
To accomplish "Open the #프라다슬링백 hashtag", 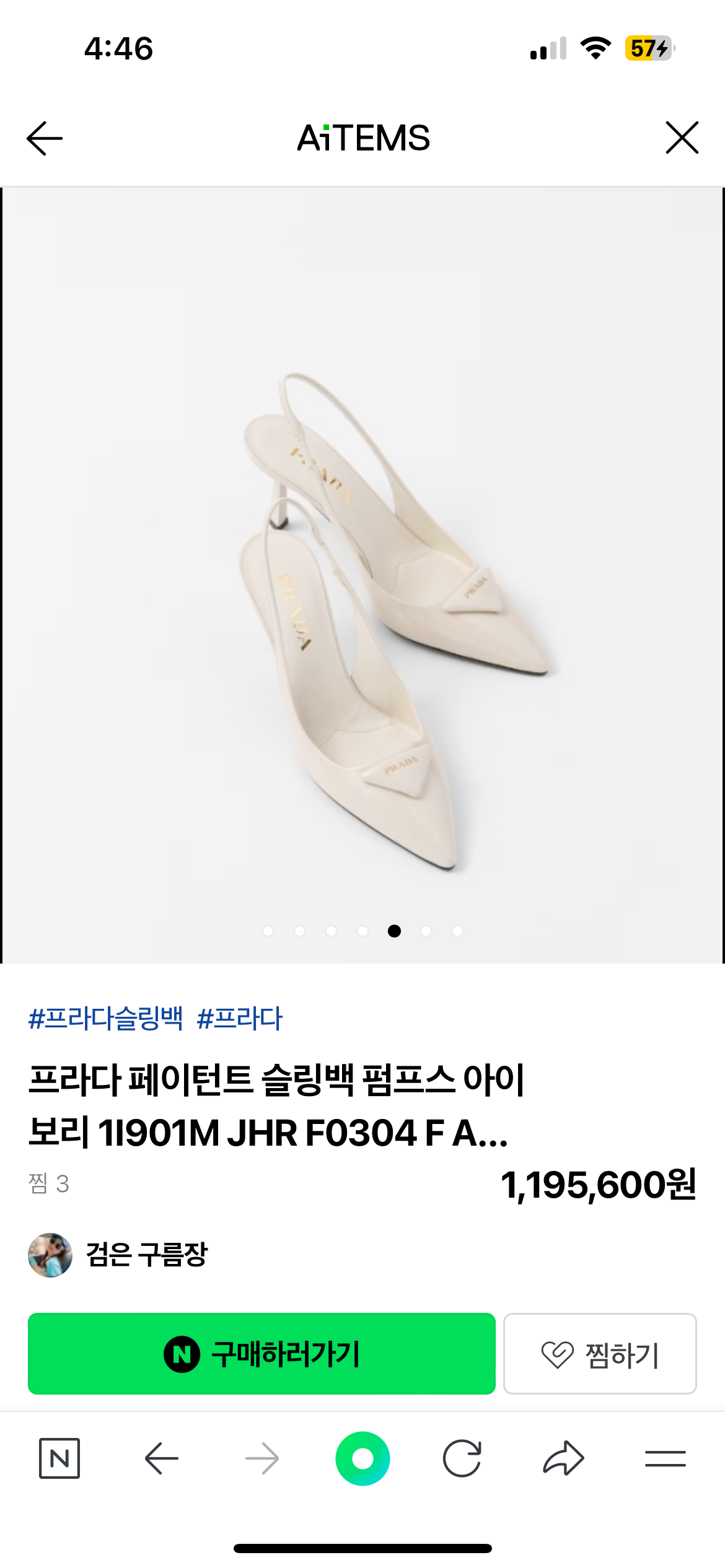I will pos(106,1019).
